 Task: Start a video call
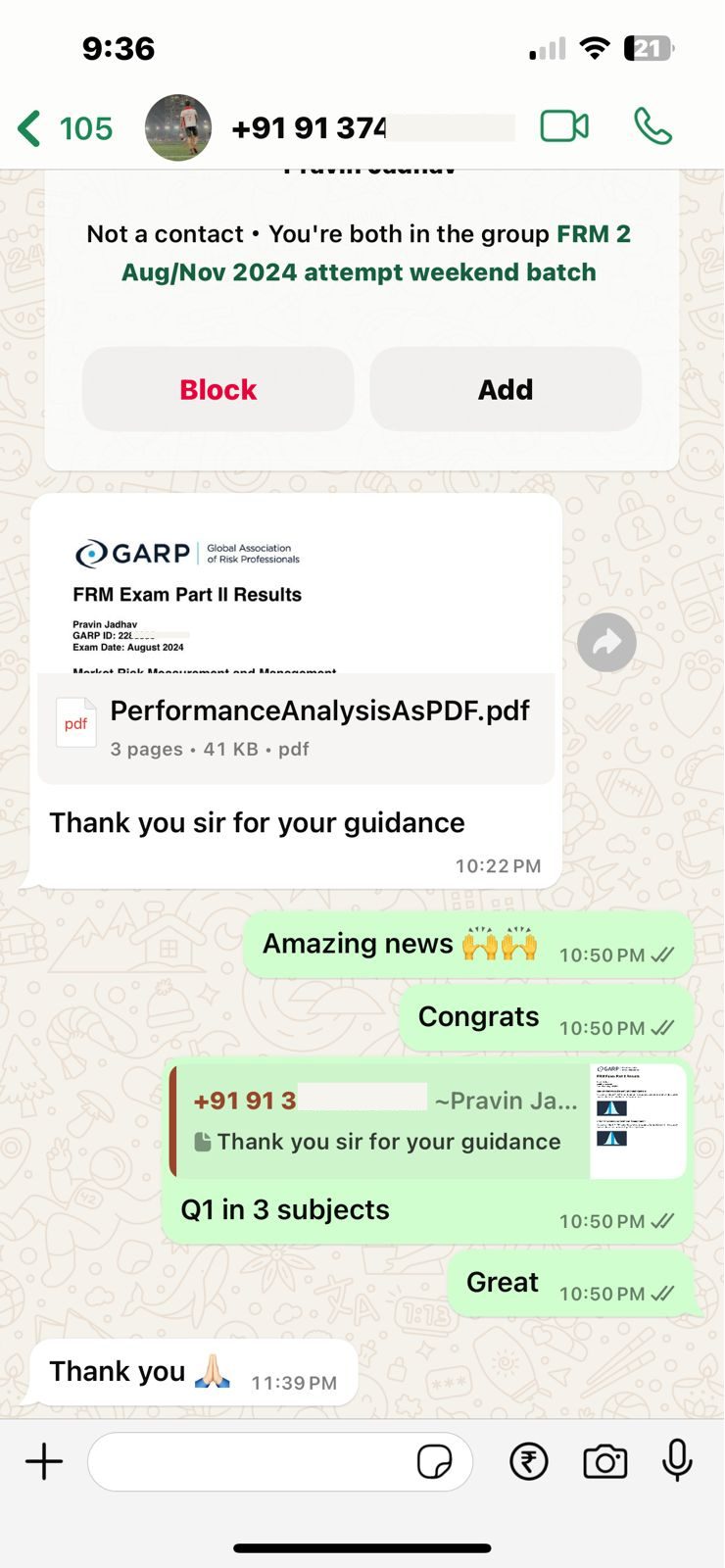564,126
